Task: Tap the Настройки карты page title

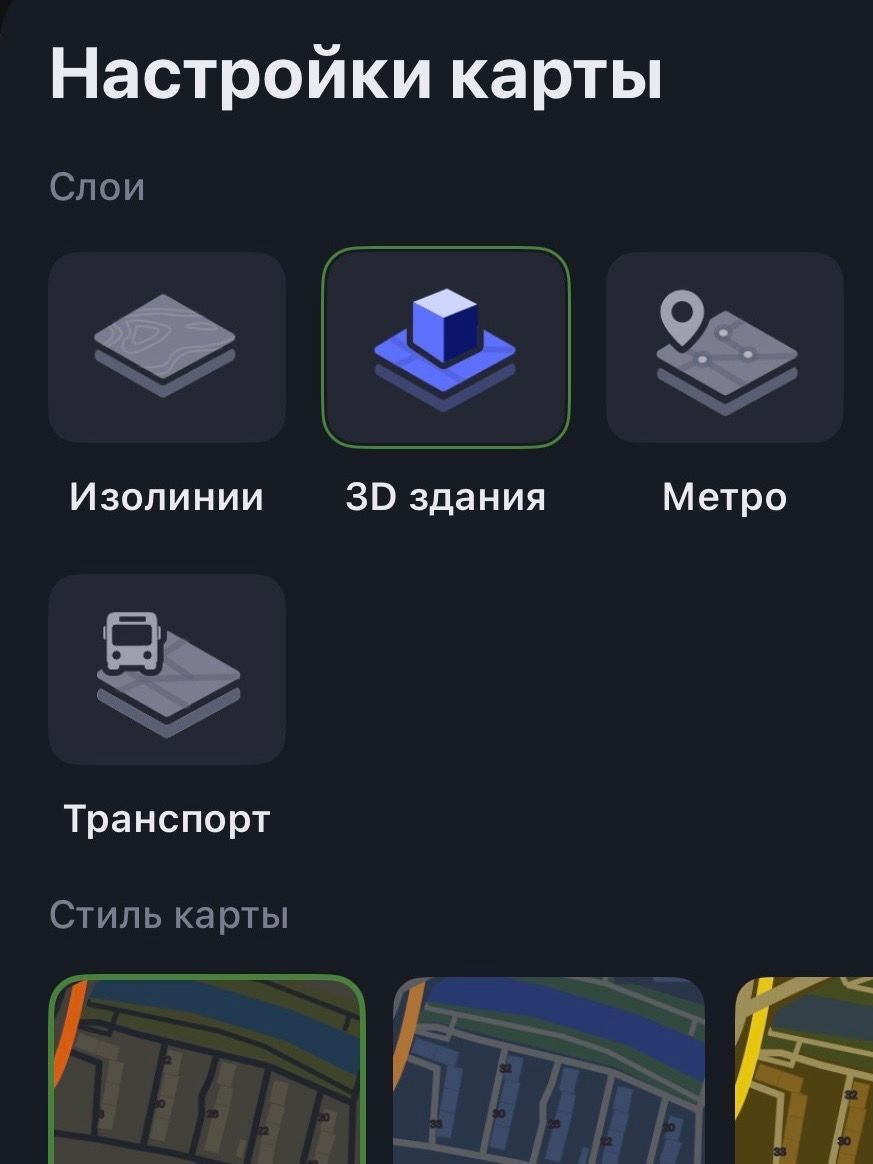Action: pos(354,70)
